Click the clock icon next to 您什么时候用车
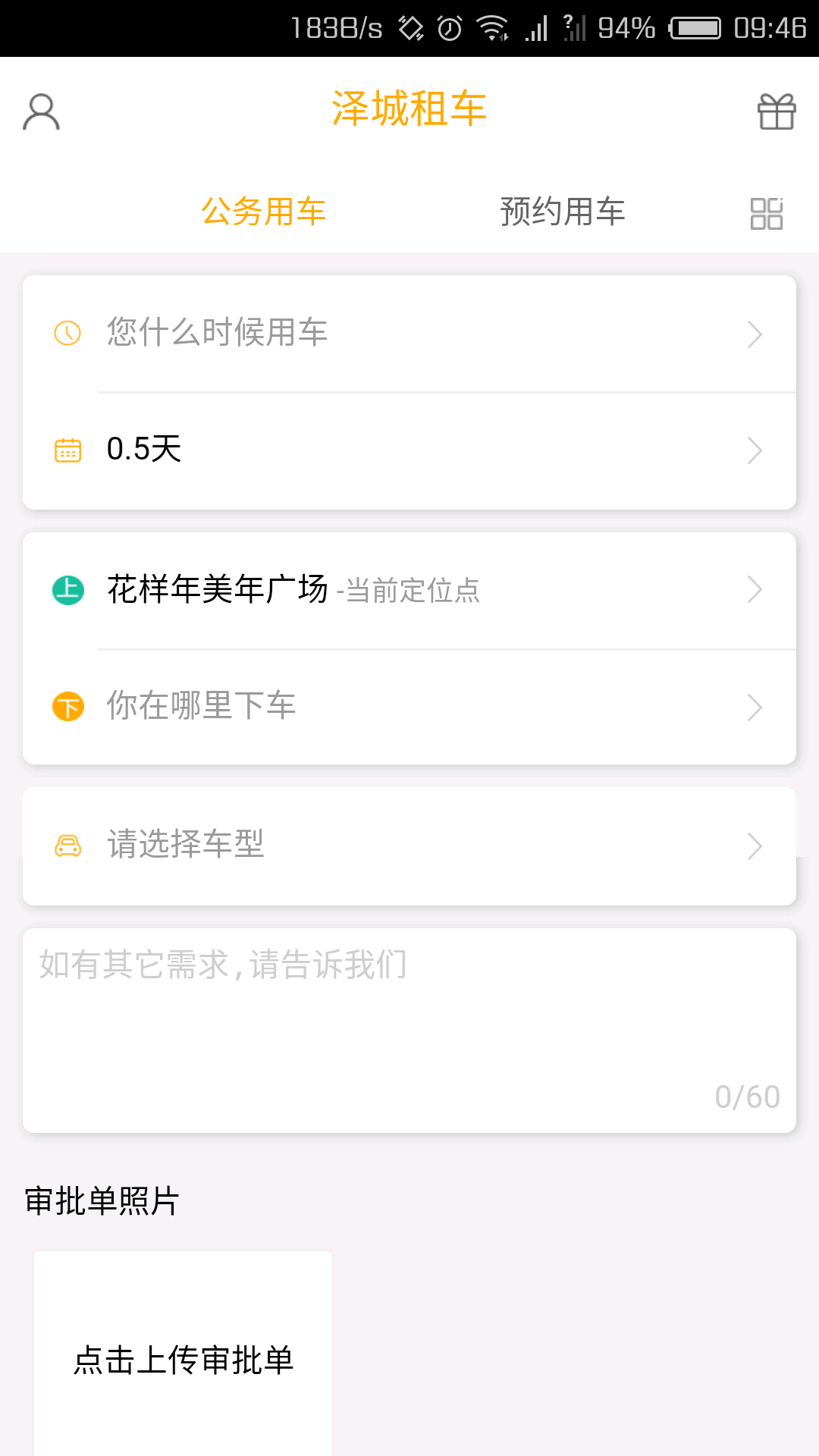This screenshot has width=819, height=1456. [67, 332]
